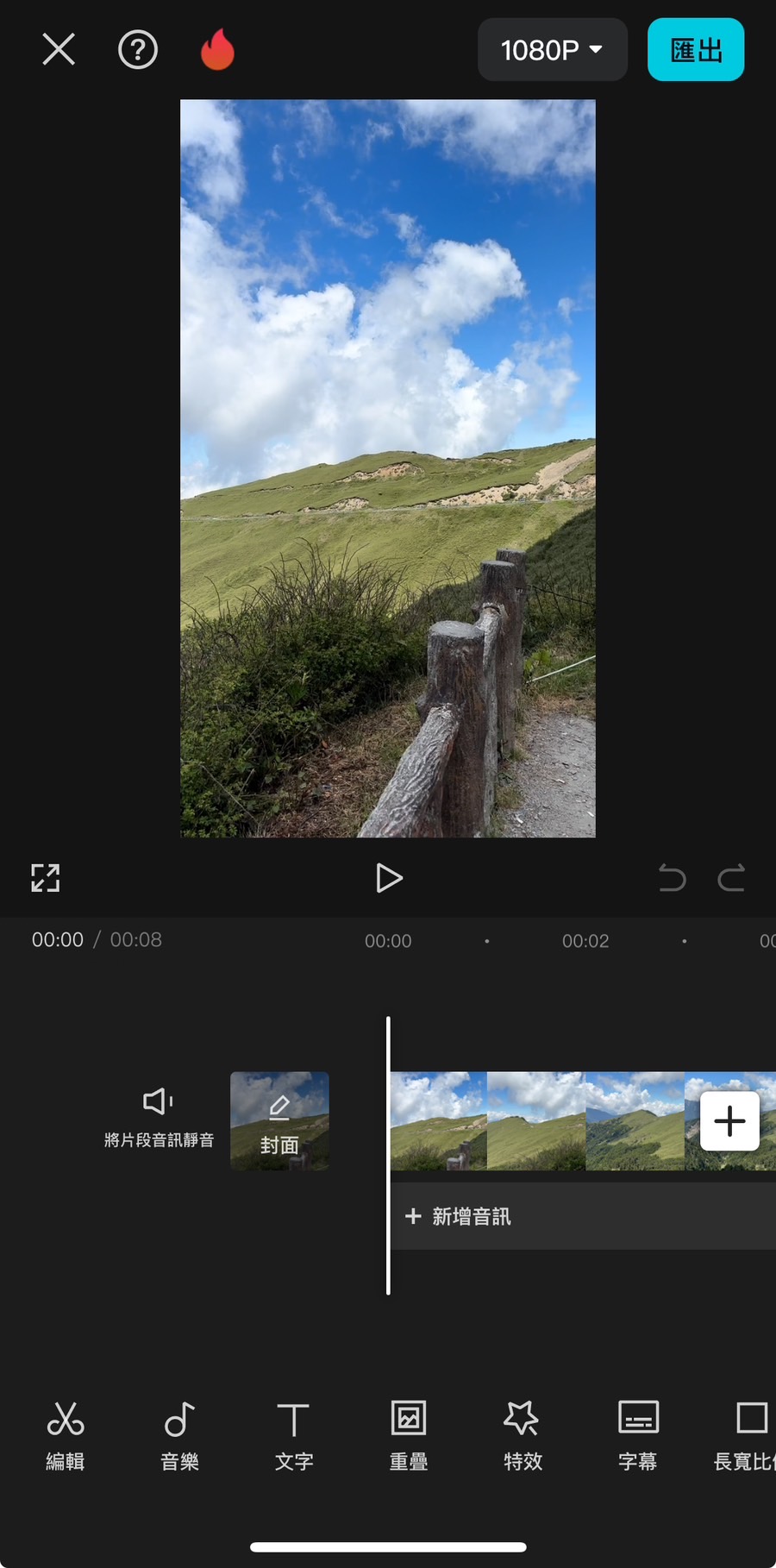Image resolution: width=776 pixels, height=1568 pixels.
Task: Edit the 封面 cover thumbnail
Action: (x=279, y=1120)
